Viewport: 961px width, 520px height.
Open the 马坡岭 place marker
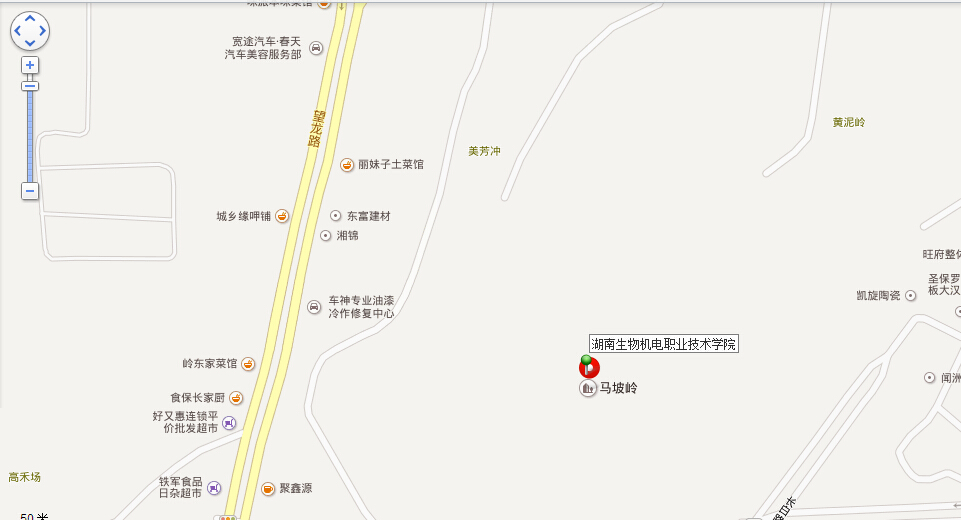(x=588, y=388)
